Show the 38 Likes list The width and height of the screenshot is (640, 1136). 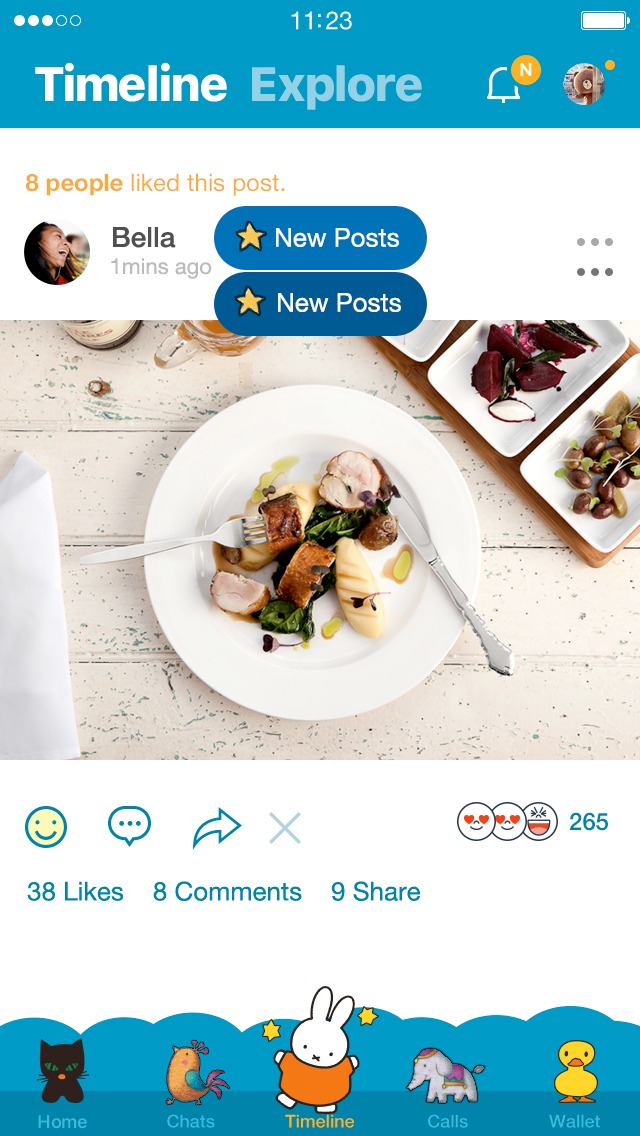point(75,892)
